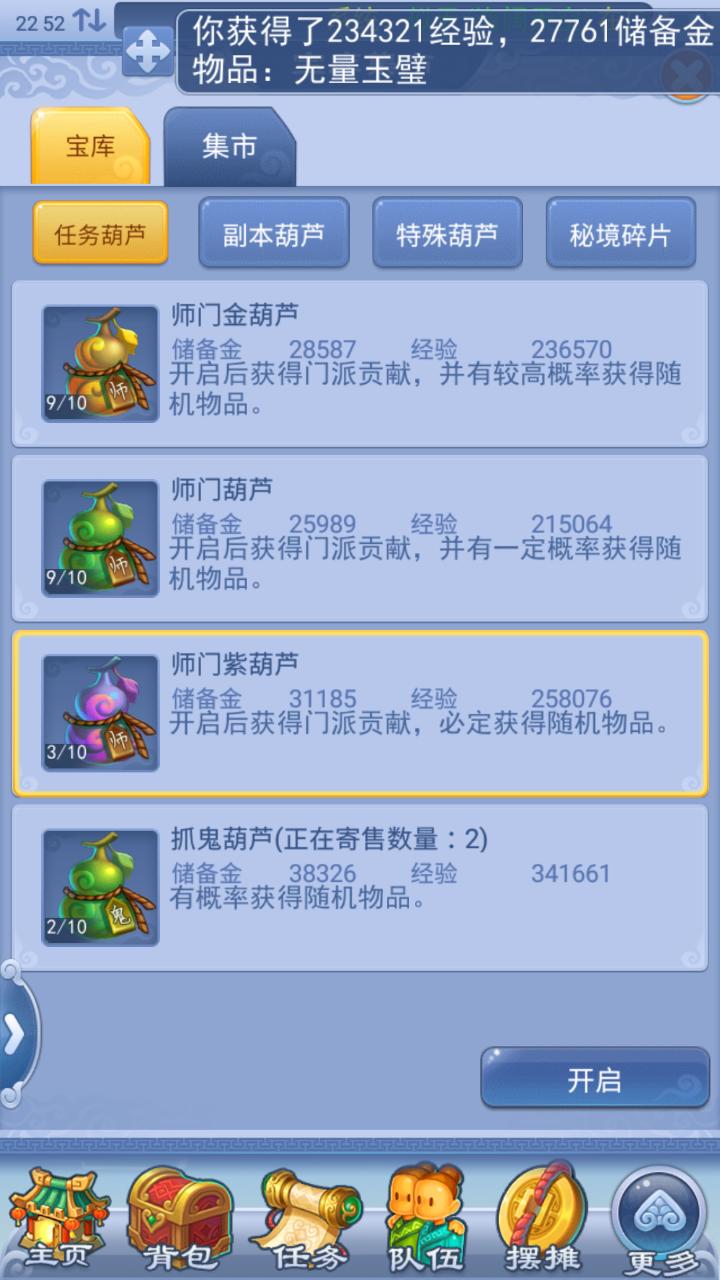The width and height of the screenshot is (720, 1280).
Task: Tap the move arrows icon
Action: coord(148,52)
